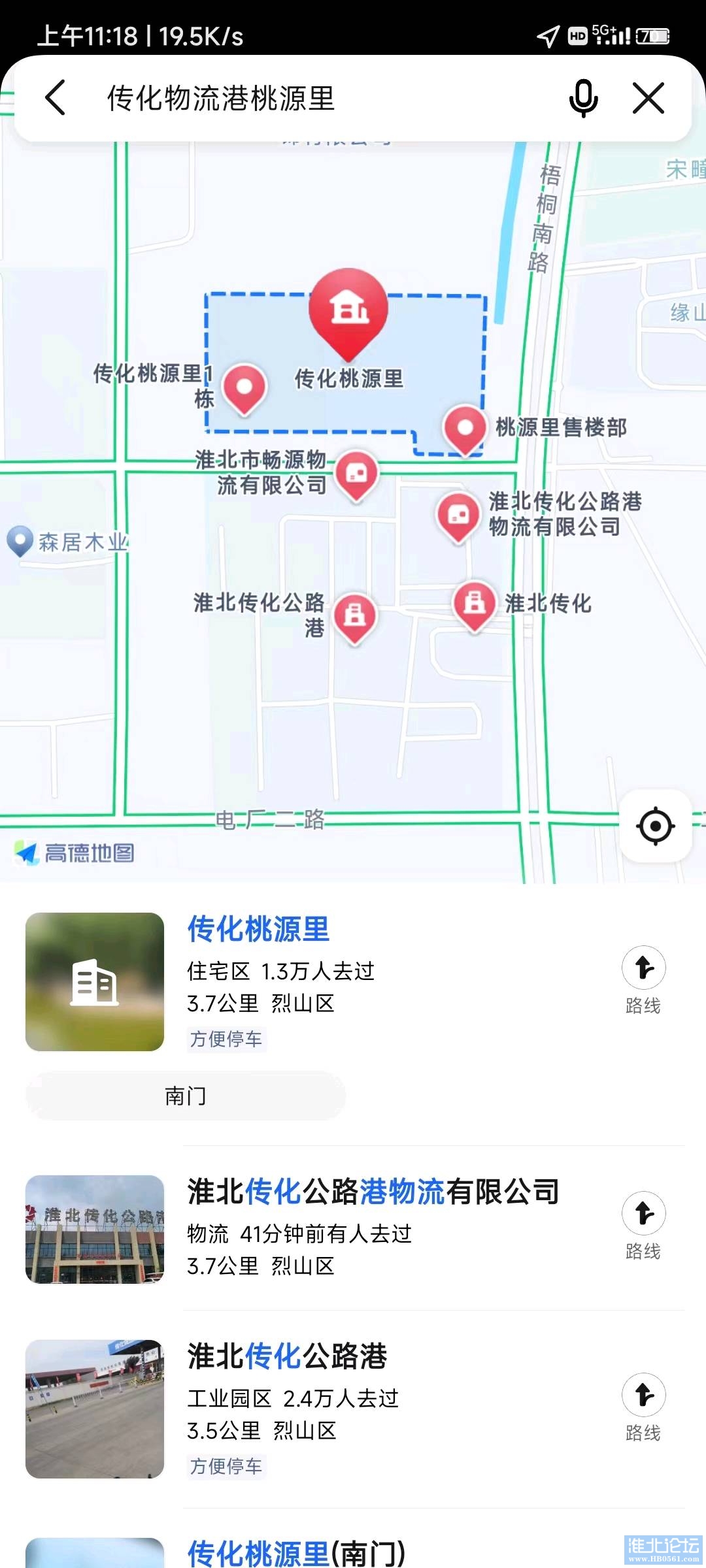
Task: Tap the 桃源里售楼部 map pin
Action: click(465, 428)
